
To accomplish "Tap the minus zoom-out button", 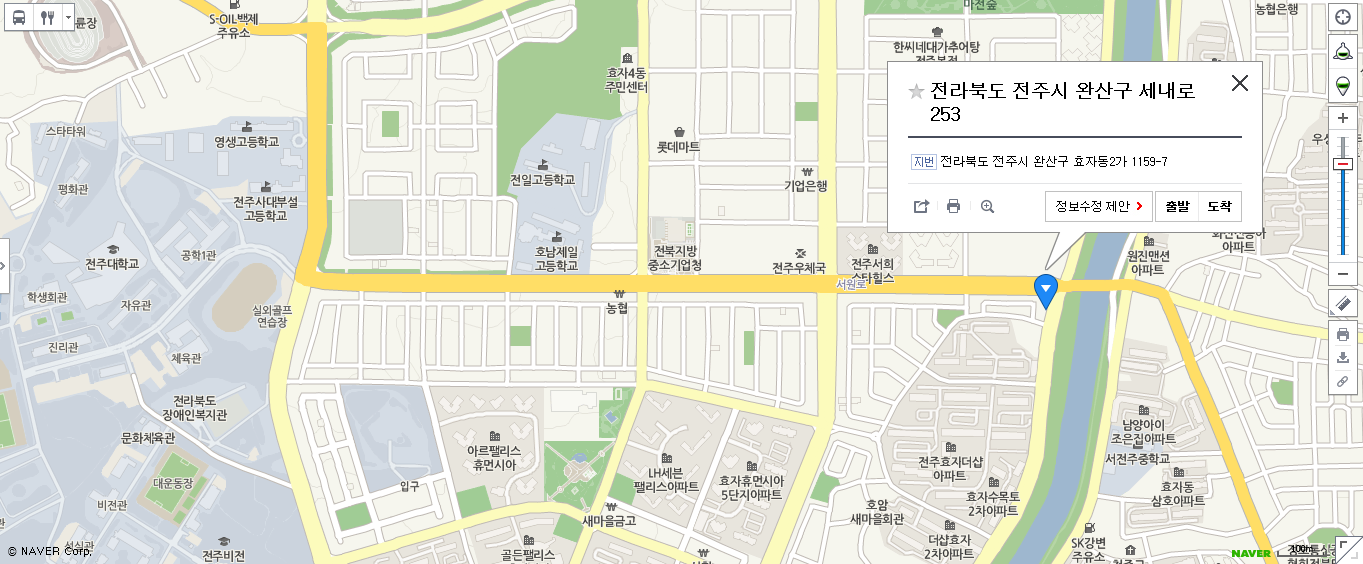I will 1343,274.
